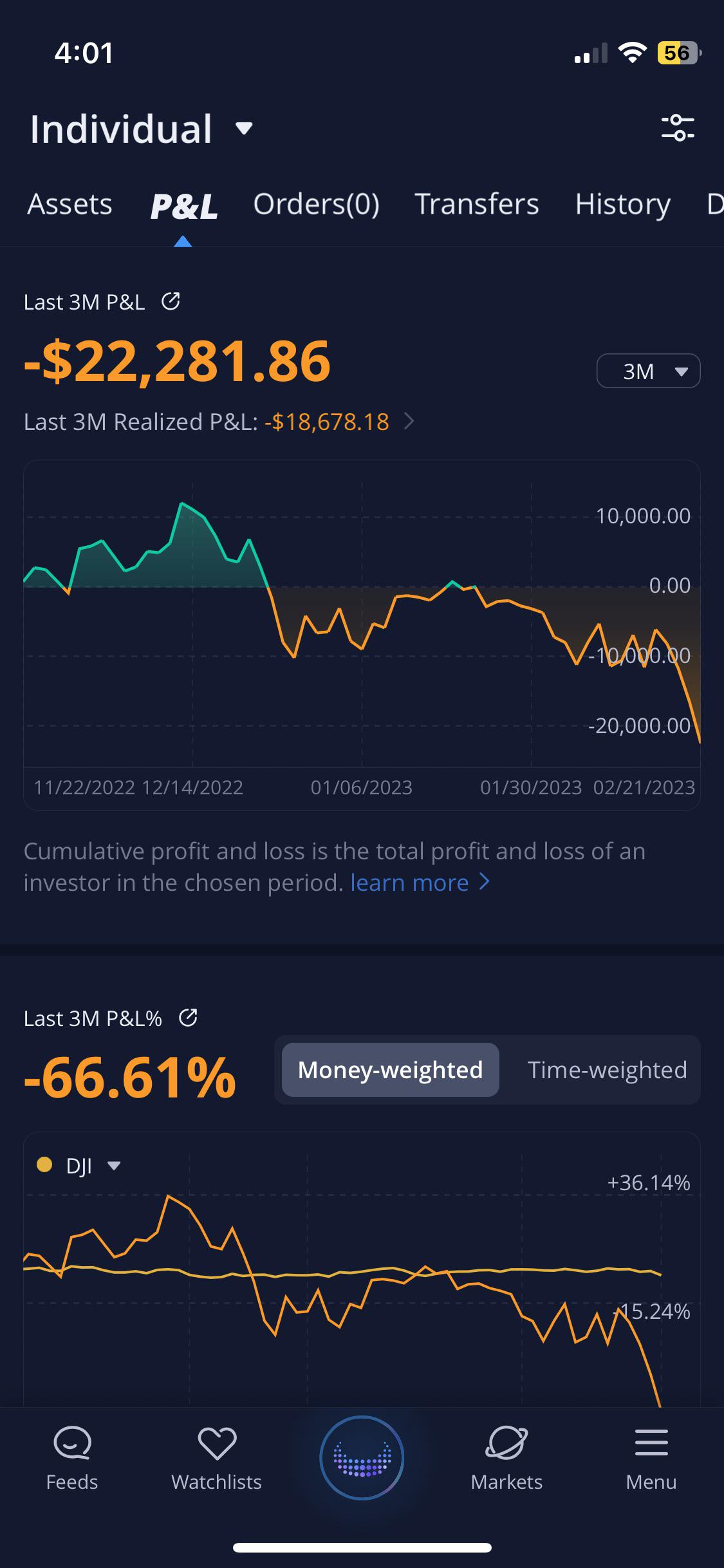This screenshot has height=1568, width=724.
Task: Open the Menu tab
Action: [x=651, y=1458]
